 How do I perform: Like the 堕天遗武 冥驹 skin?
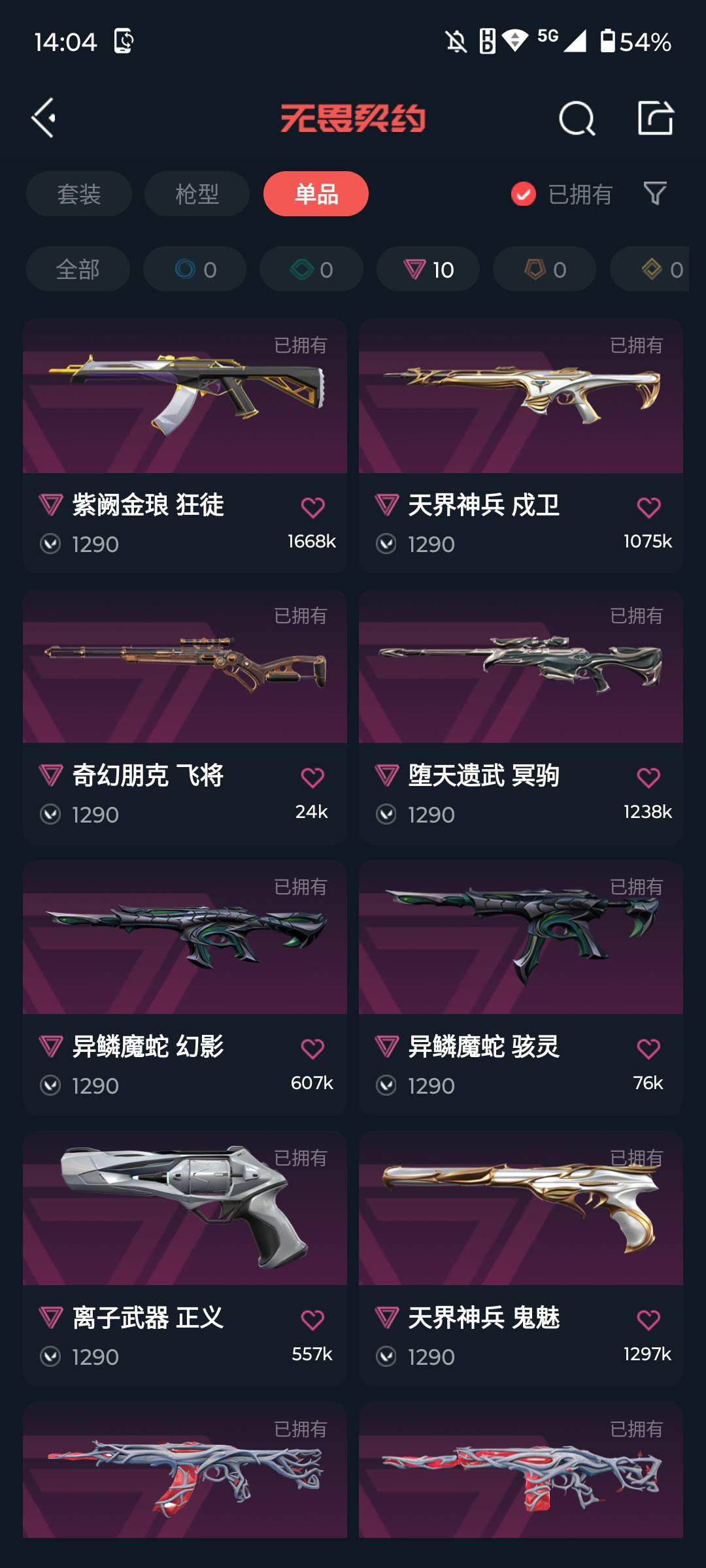[648, 778]
